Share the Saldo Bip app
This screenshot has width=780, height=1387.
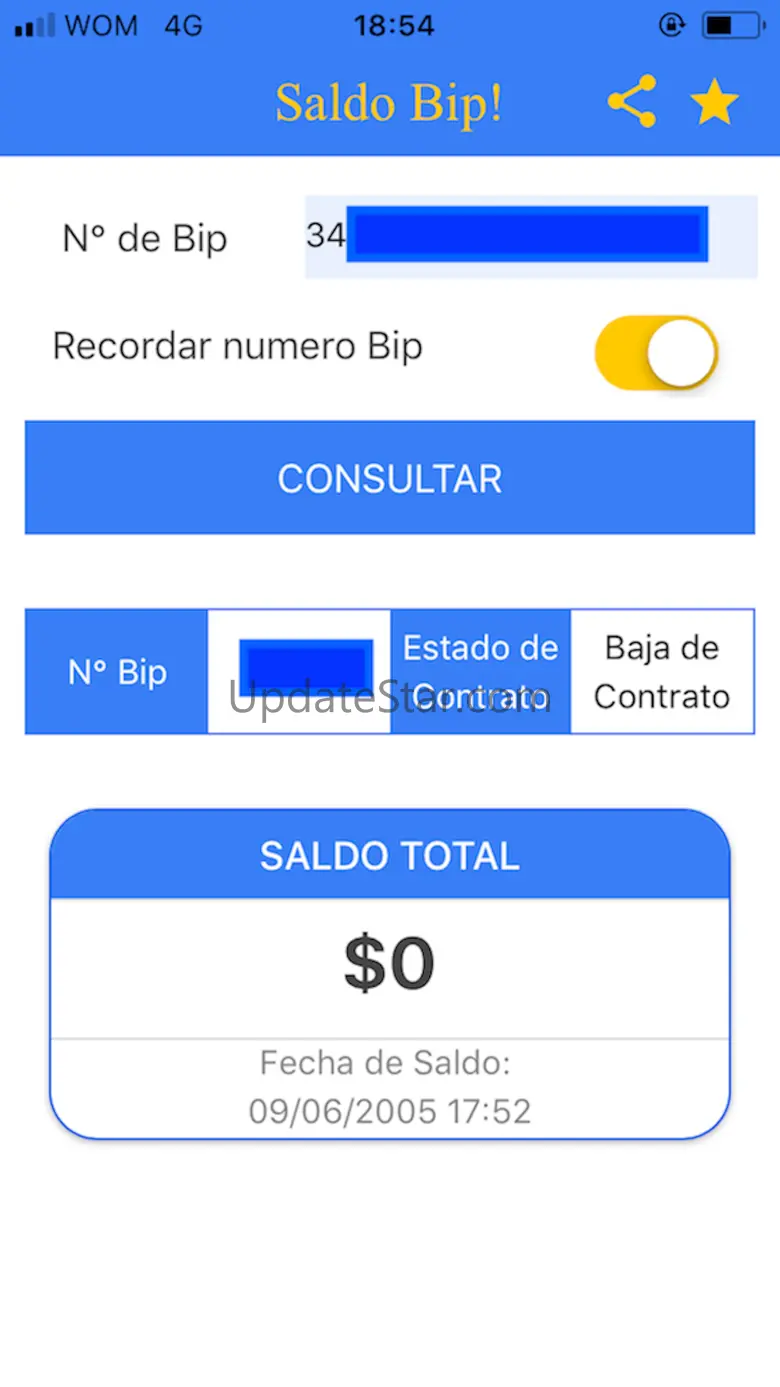coord(632,102)
